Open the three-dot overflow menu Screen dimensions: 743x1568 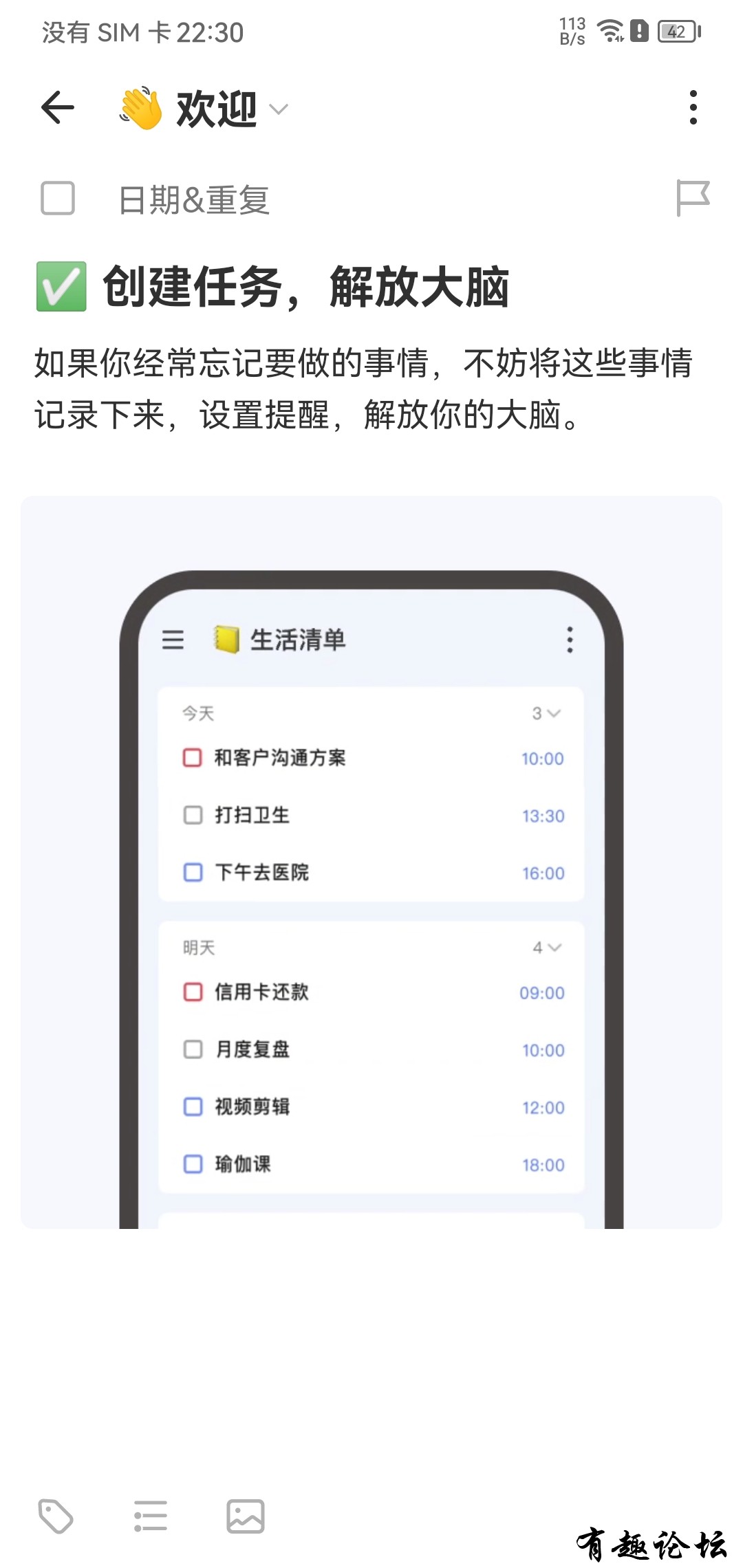pos(693,108)
